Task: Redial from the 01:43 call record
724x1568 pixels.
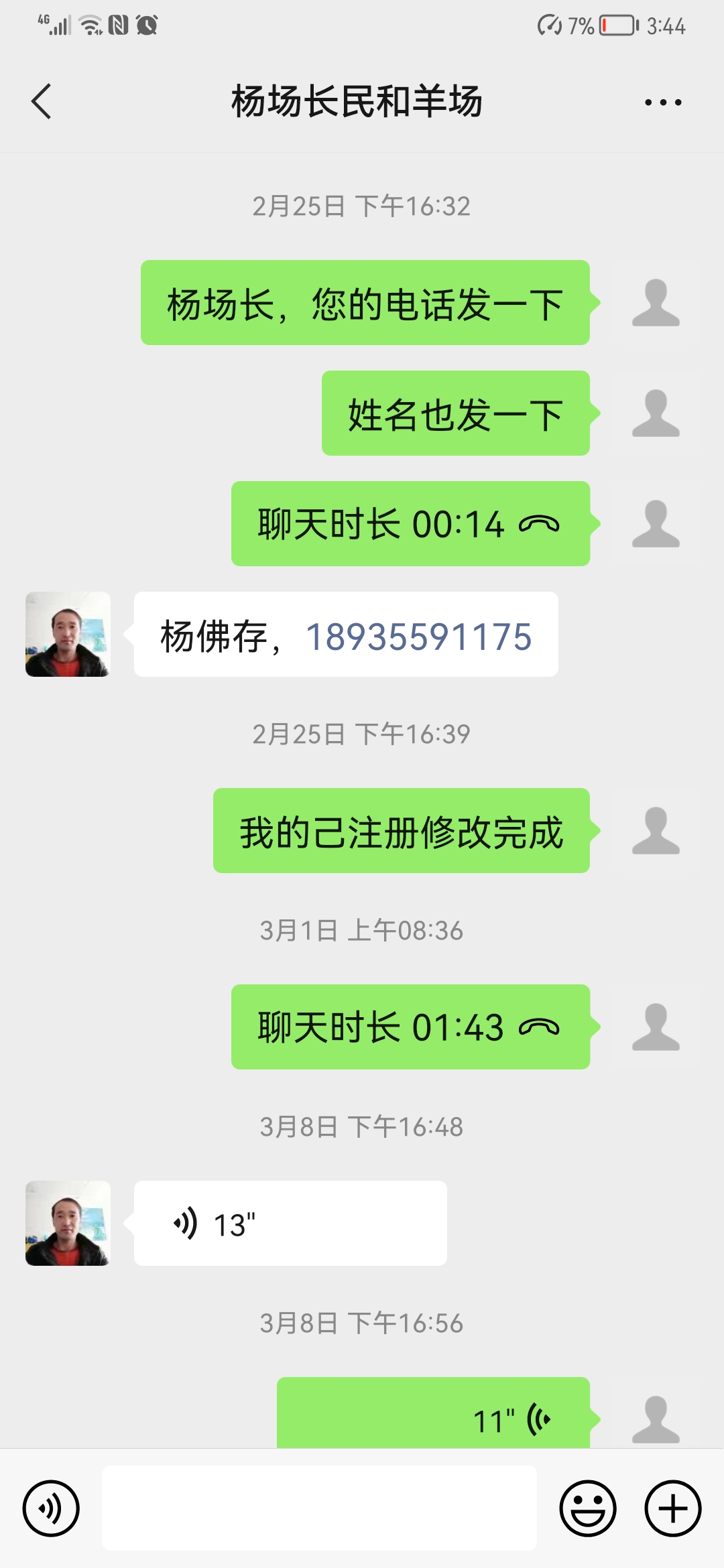Action: [410, 1027]
